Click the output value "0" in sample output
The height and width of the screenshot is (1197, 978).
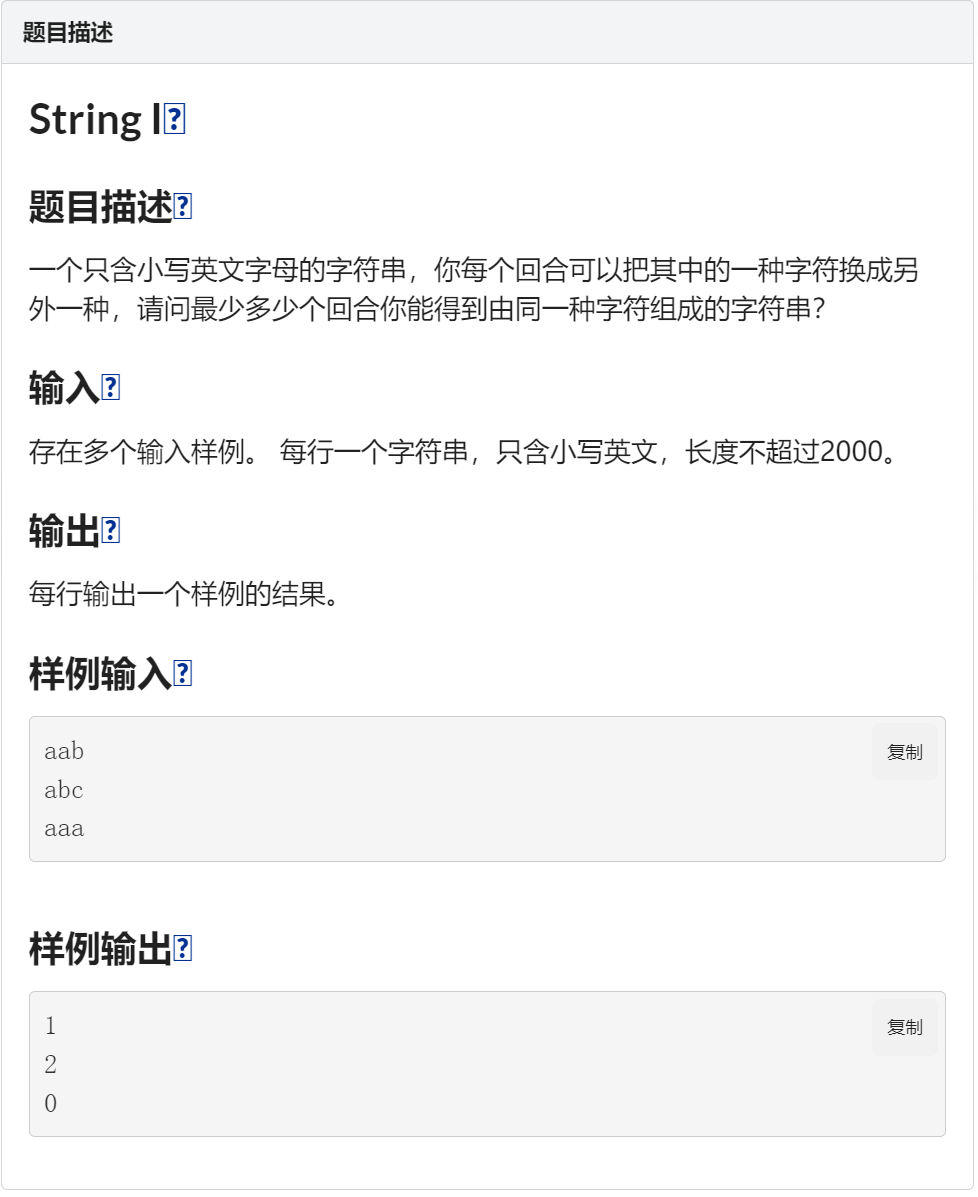pos(50,1102)
